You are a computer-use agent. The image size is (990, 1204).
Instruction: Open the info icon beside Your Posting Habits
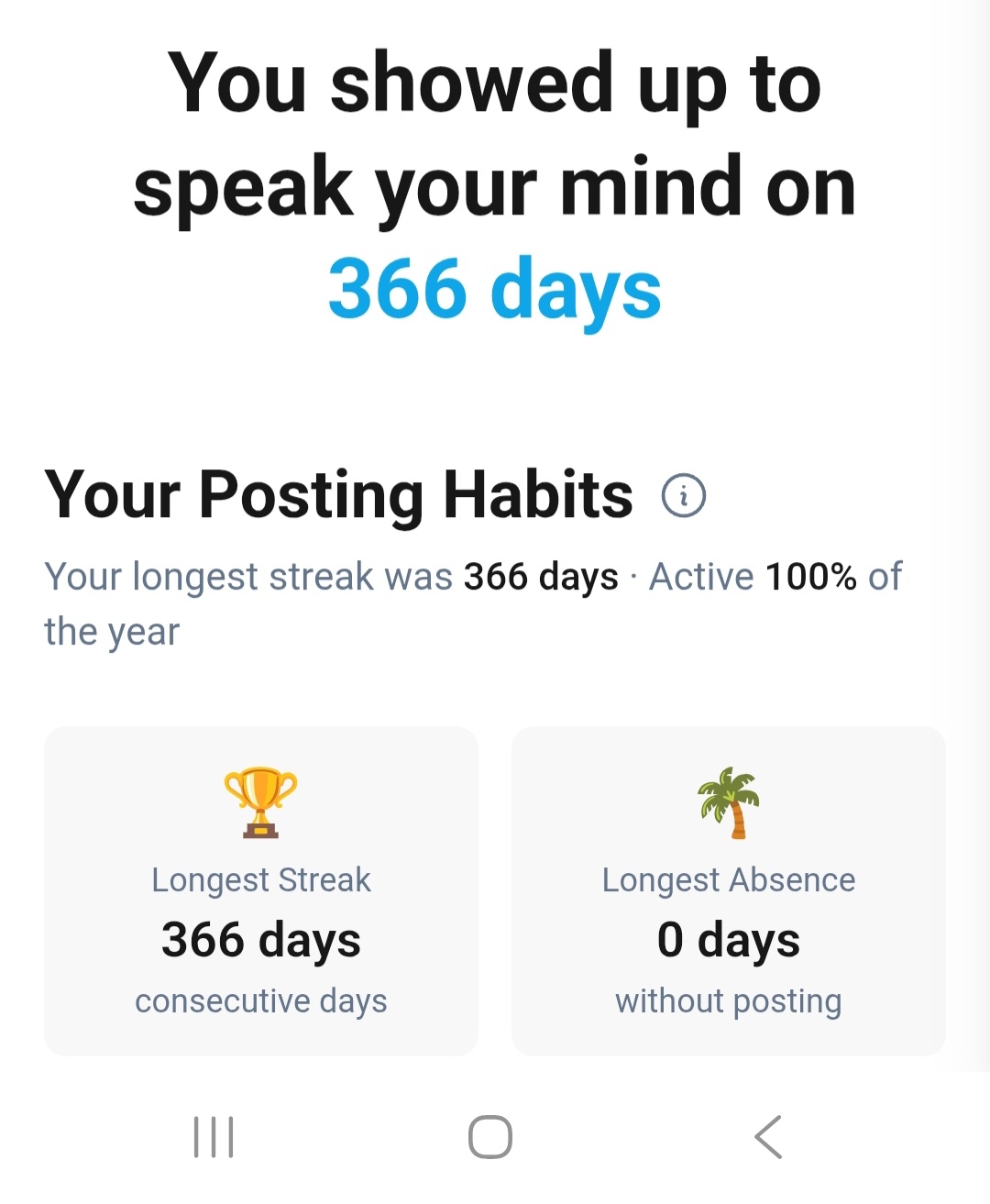683,496
